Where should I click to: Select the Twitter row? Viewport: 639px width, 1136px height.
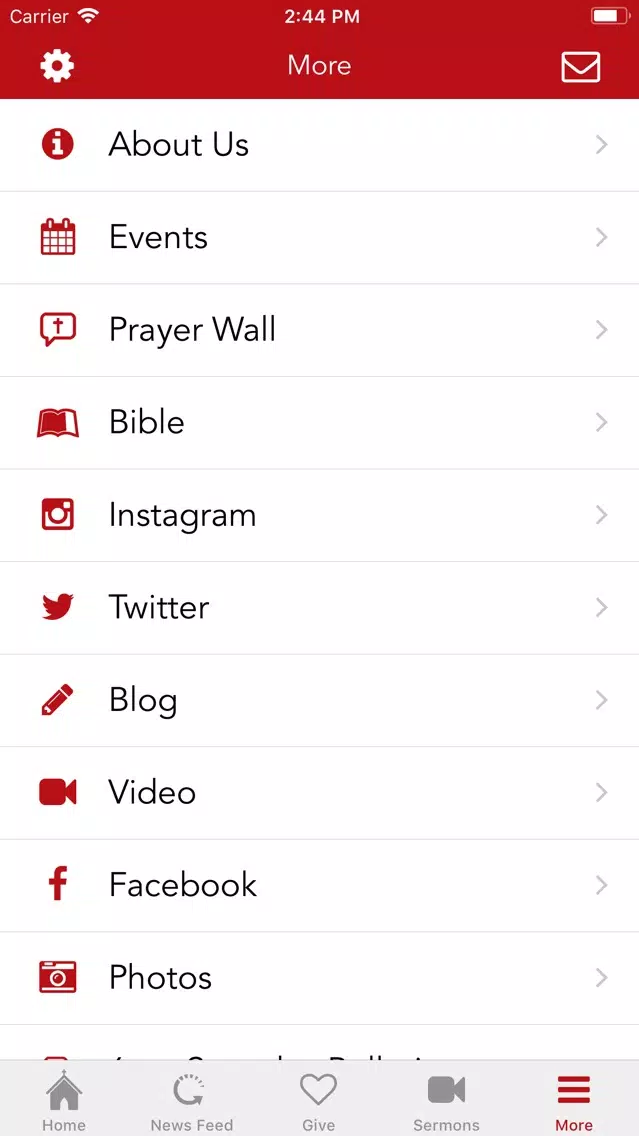[x=320, y=608]
